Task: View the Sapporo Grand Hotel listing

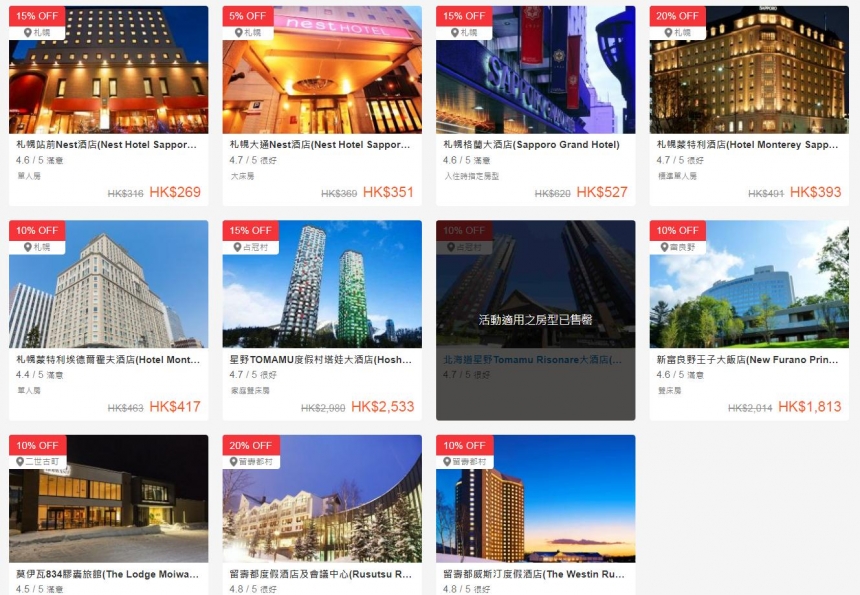Action: (535, 105)
